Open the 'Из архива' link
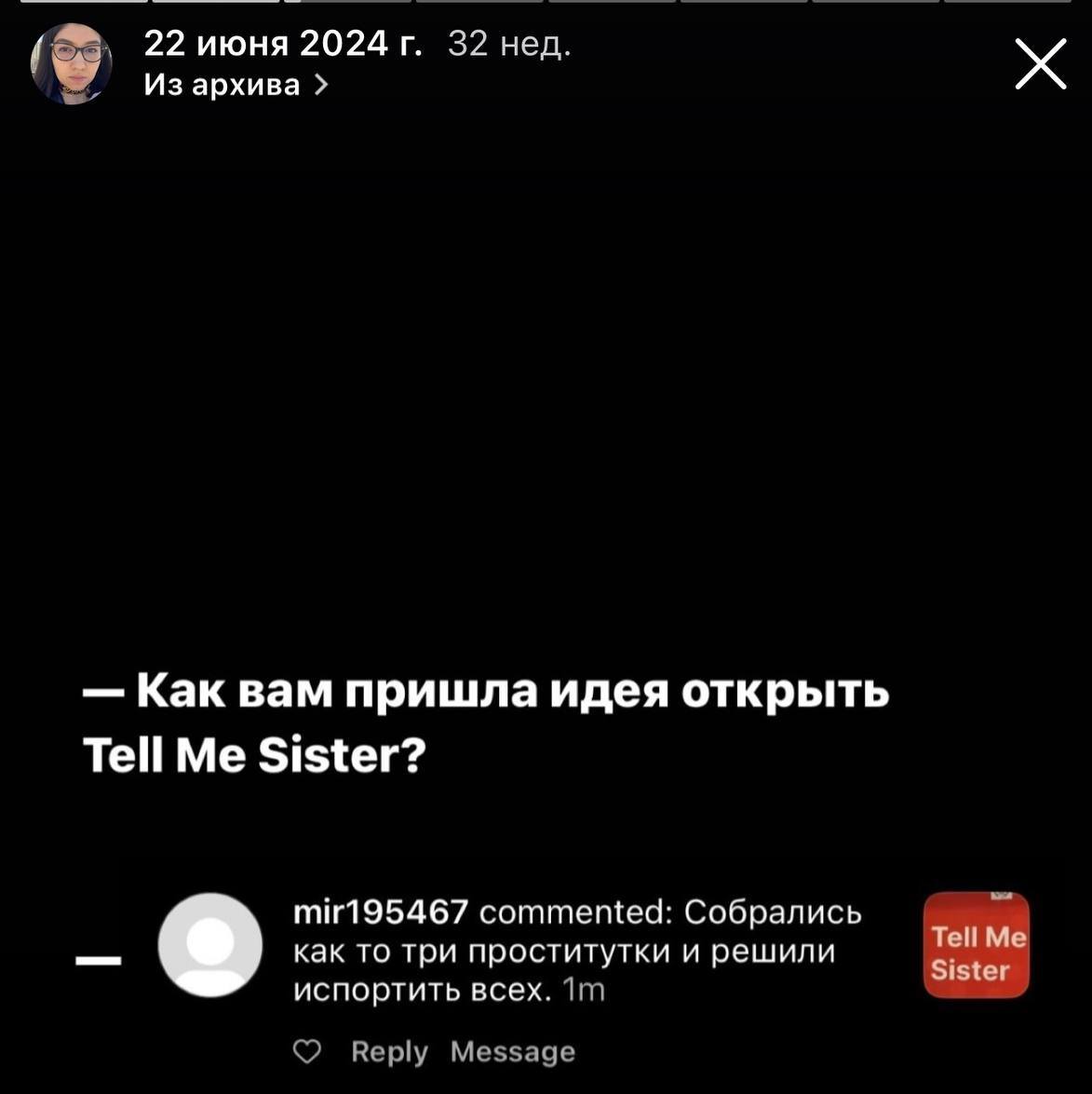This screenshot has height=1094, width=1092. click(x=236, y=86)
